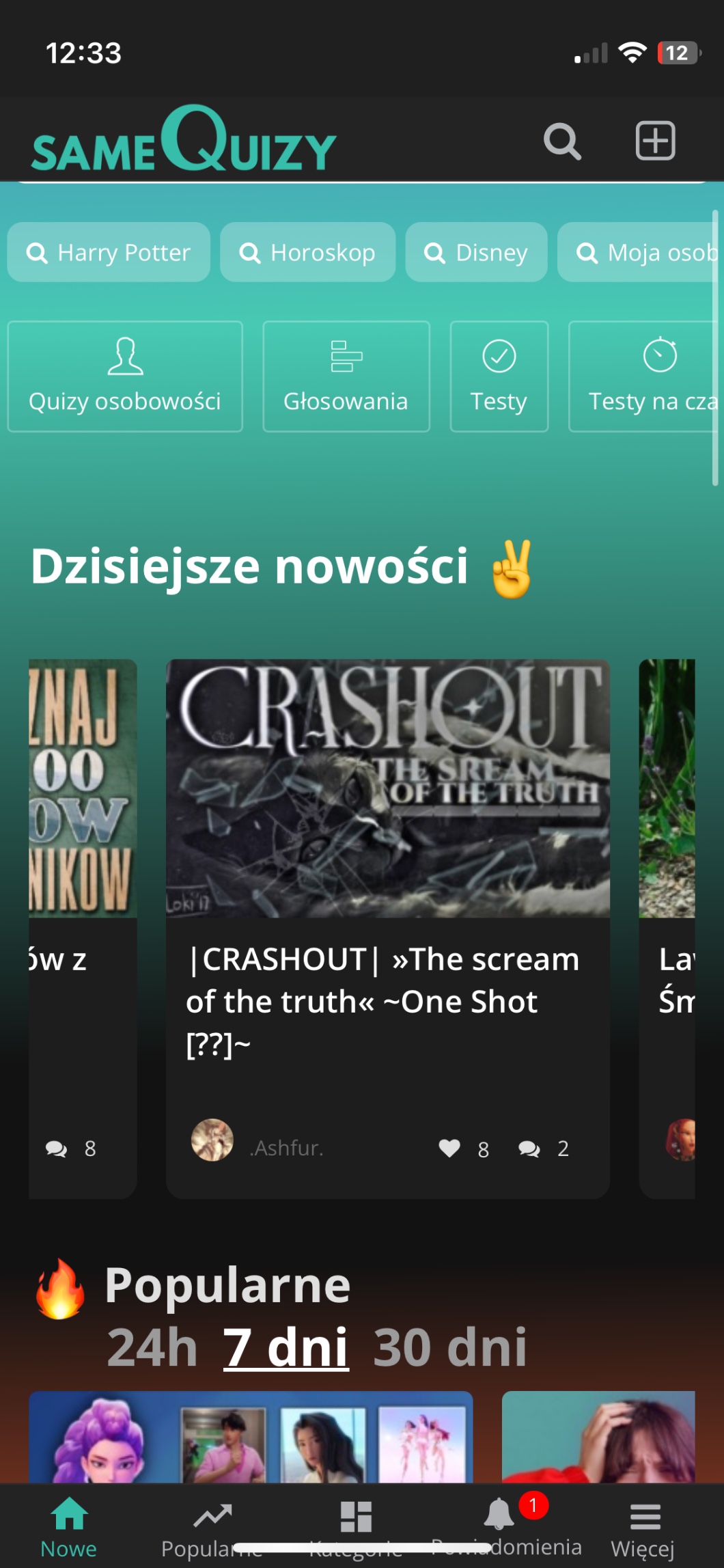Open the Testy na czas category
This screenshot has width=724, height=1568.
[x=645, y=376]
